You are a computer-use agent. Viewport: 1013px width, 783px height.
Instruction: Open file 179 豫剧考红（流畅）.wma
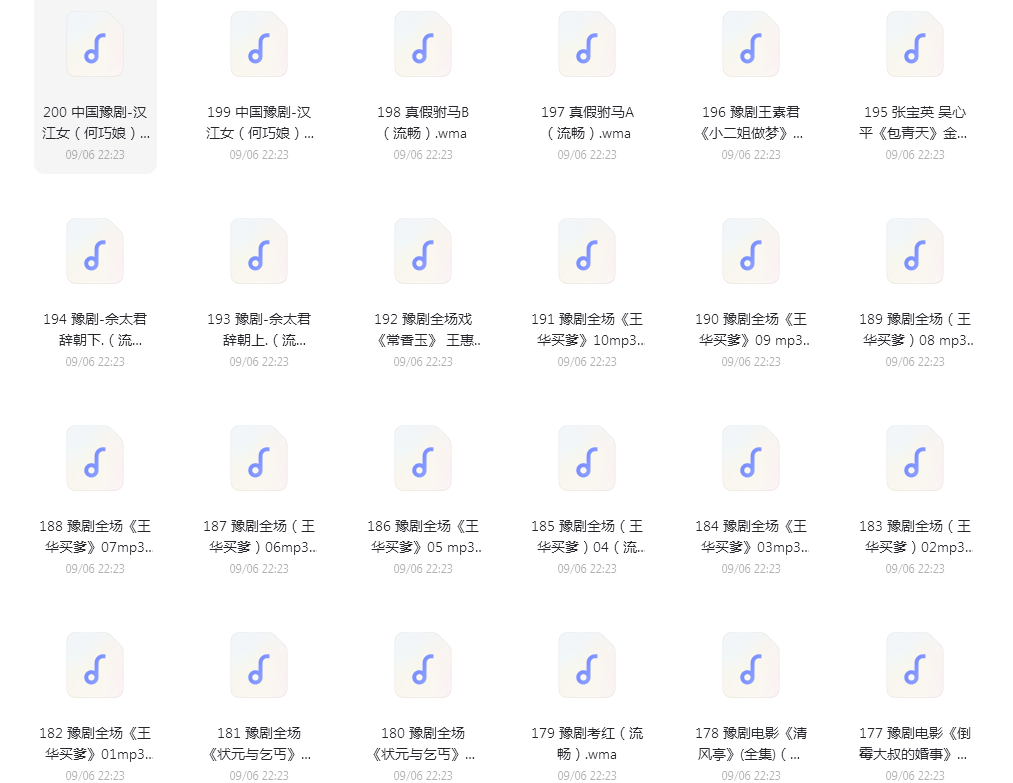tap(587, 666)
